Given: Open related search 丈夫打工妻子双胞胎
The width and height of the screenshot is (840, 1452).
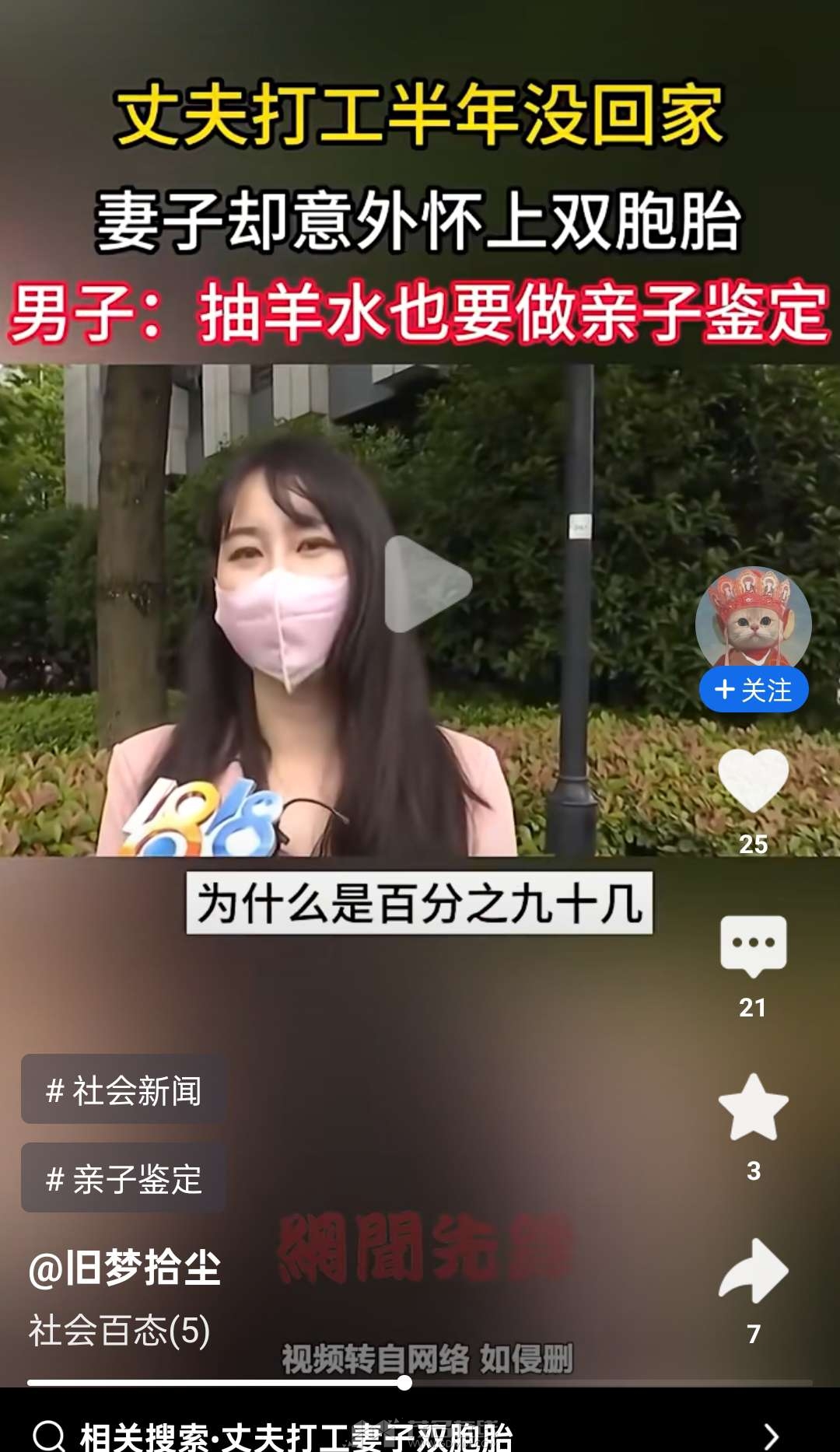Looking at the screenshot, I should [x=404, y=1435].
